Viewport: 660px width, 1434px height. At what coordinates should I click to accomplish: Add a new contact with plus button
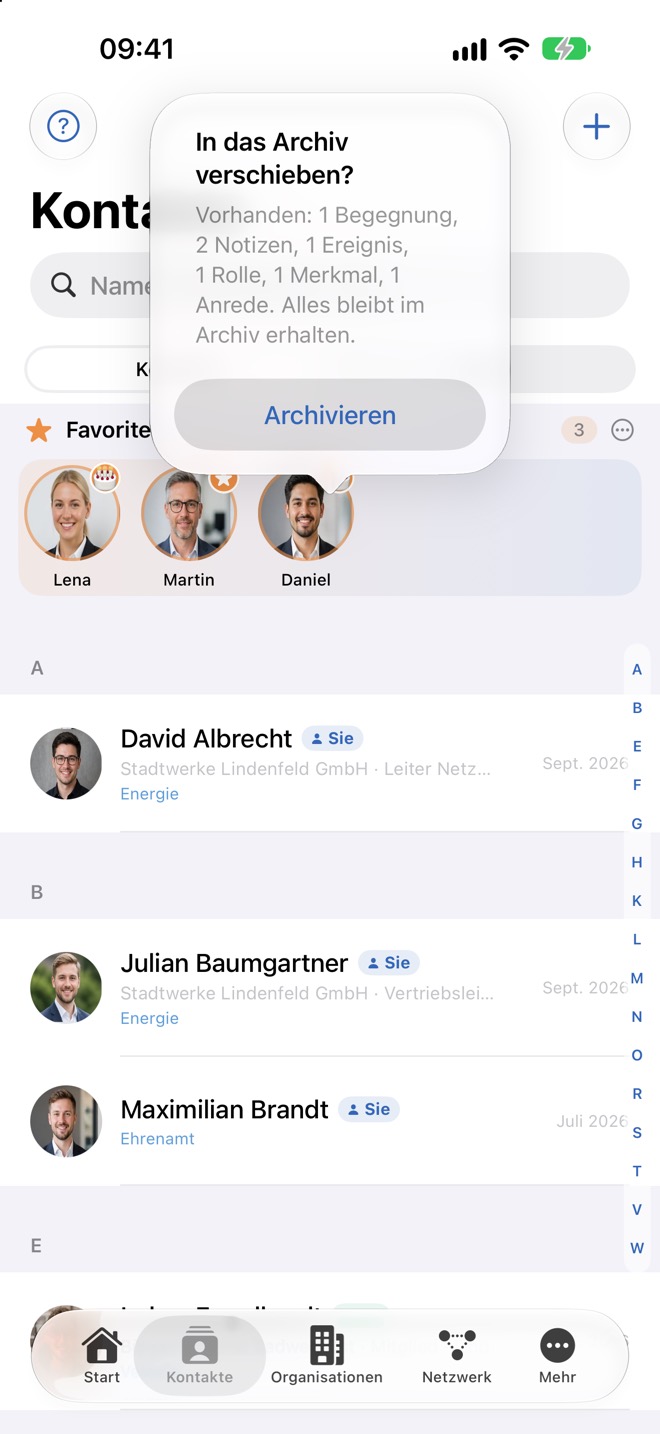click(596, 126)
